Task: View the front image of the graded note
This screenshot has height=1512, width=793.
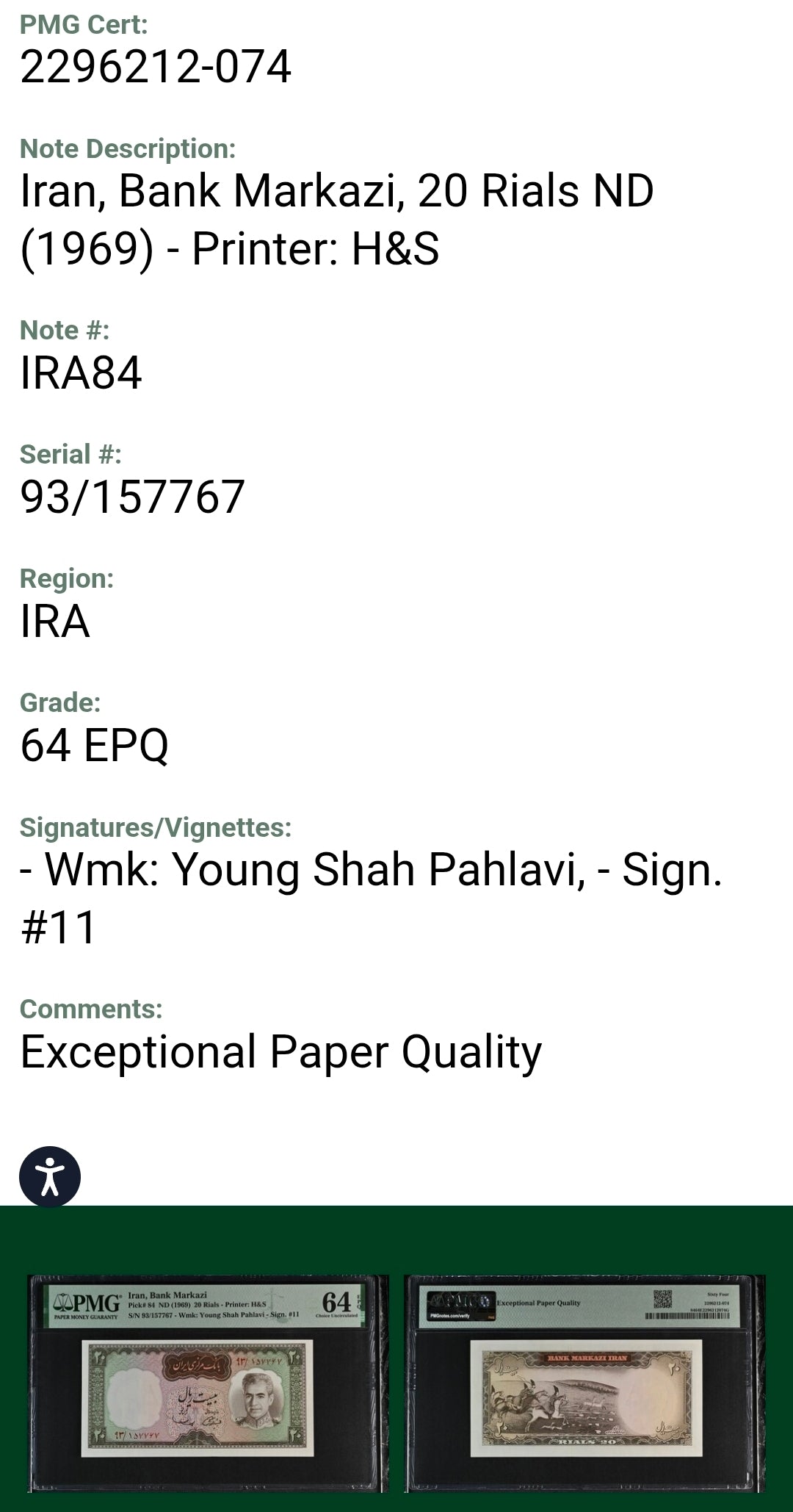Action: pos(207,1383)
